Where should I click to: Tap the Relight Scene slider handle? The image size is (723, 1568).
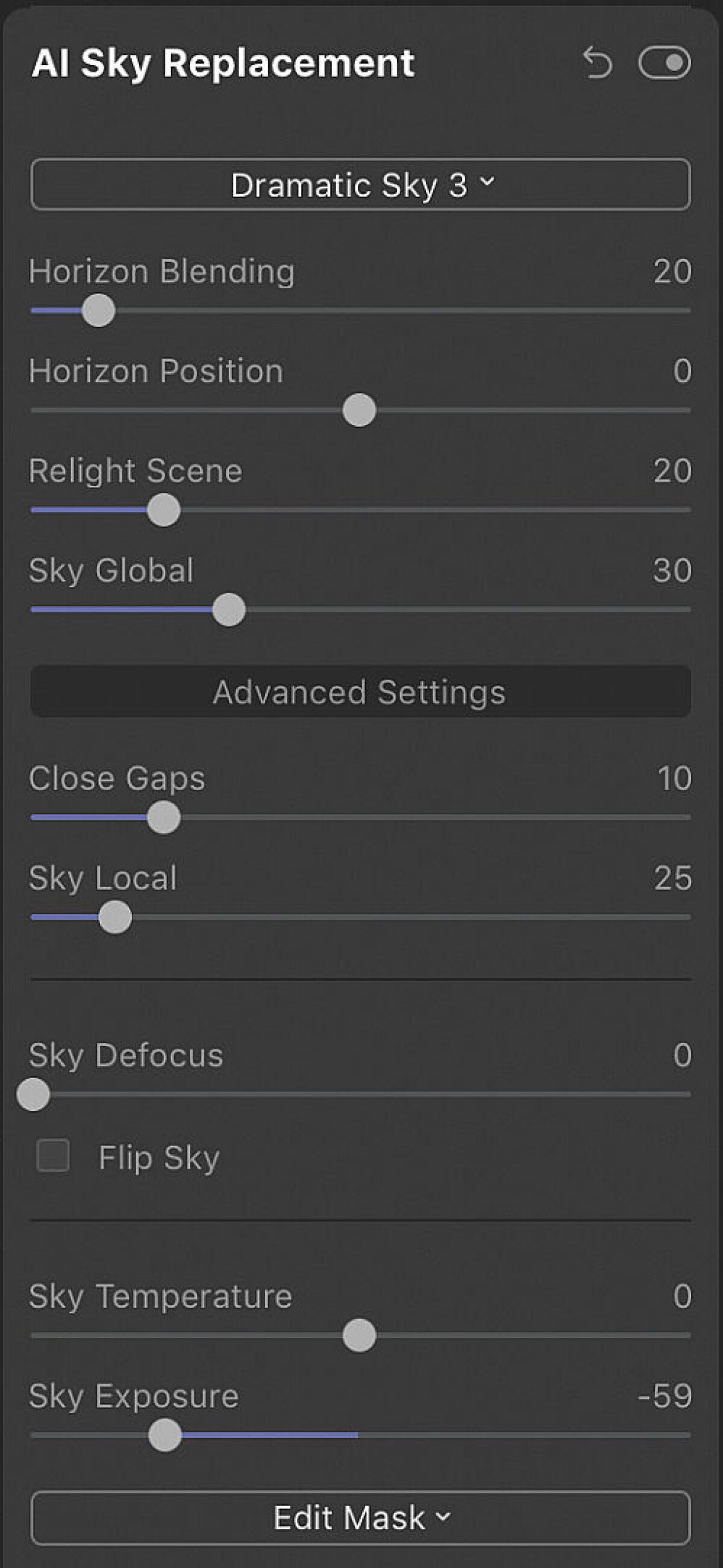pos(164,510)
